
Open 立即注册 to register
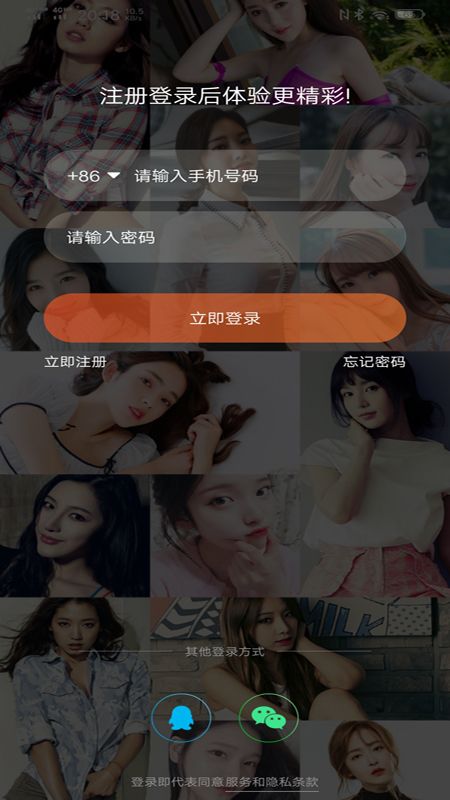75,362
